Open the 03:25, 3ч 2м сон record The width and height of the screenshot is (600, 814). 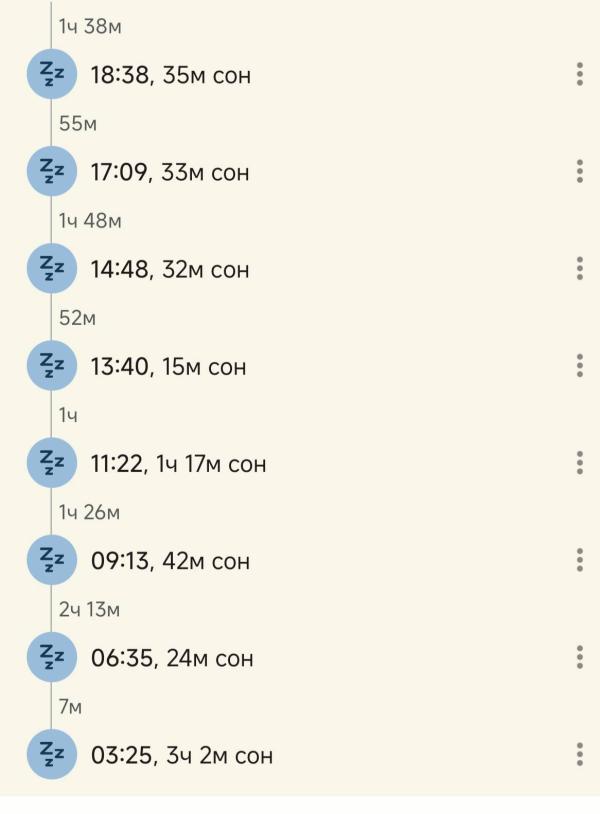point(181,755)
